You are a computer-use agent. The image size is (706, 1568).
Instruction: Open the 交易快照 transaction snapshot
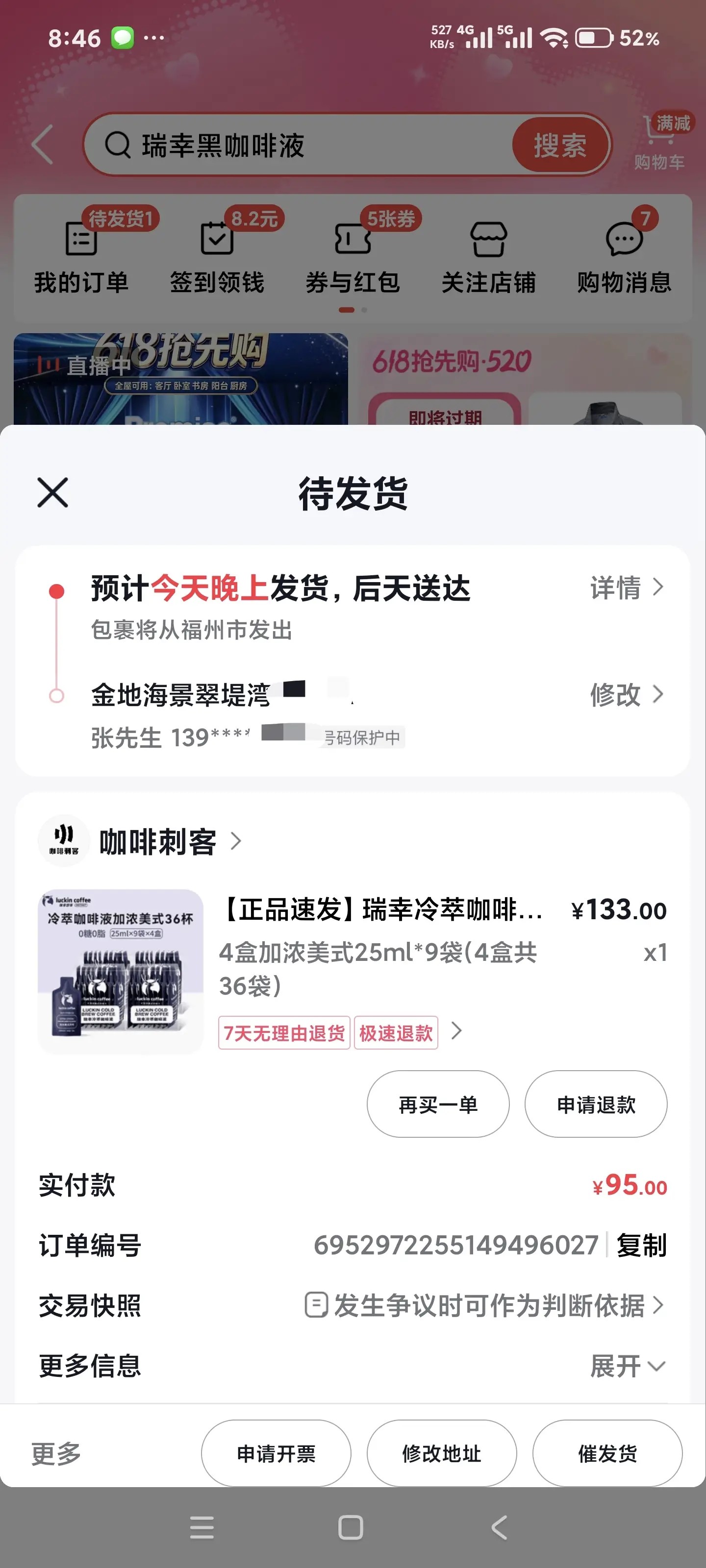coord(352,1306)
